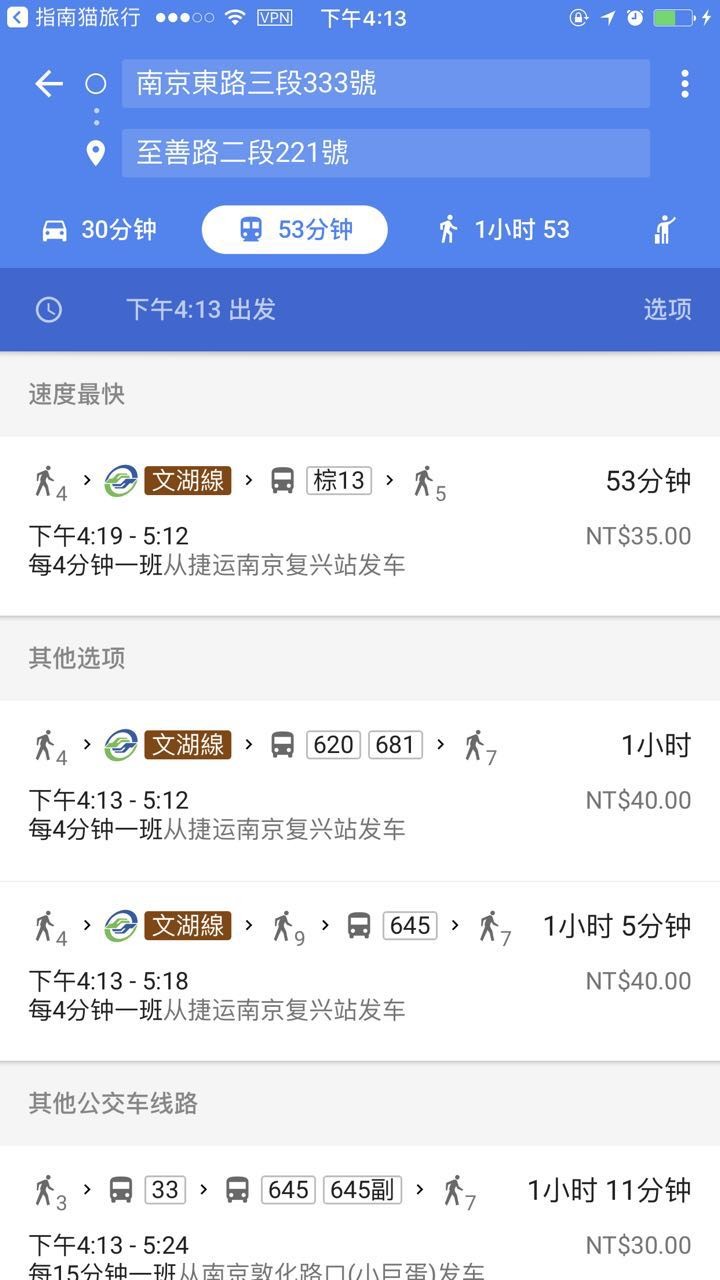Switch to driving mode 30分钟
This screenshot has width=720, height=1280.
coord(99,230)
